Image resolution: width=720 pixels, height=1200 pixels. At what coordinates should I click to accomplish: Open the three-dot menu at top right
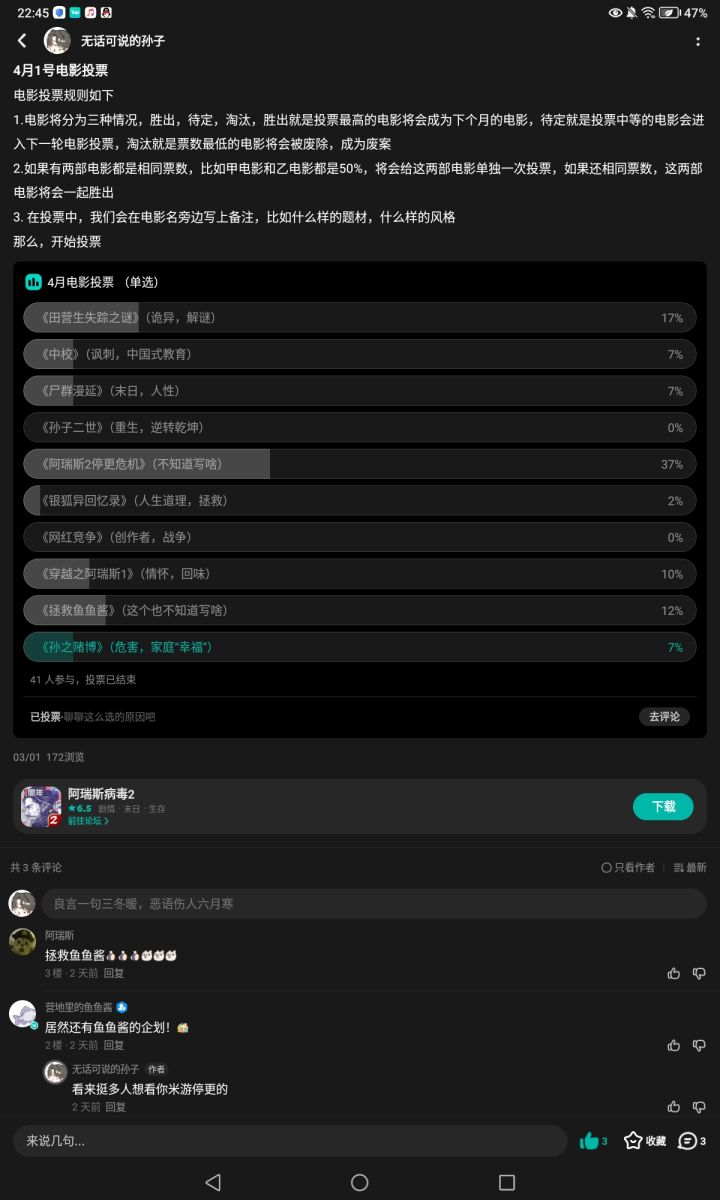[x=697, y=40]
